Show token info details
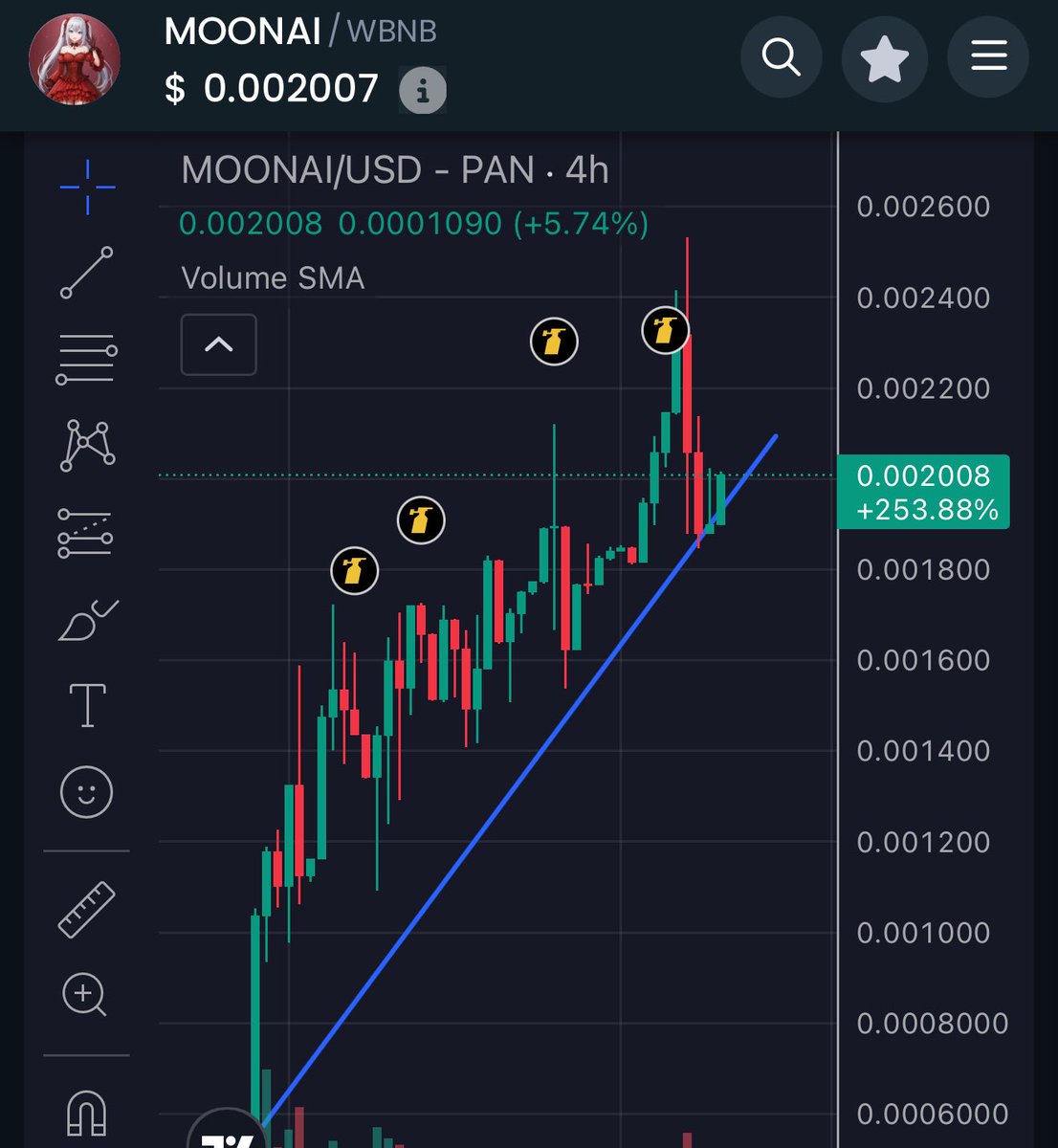 tap(422, 91)
